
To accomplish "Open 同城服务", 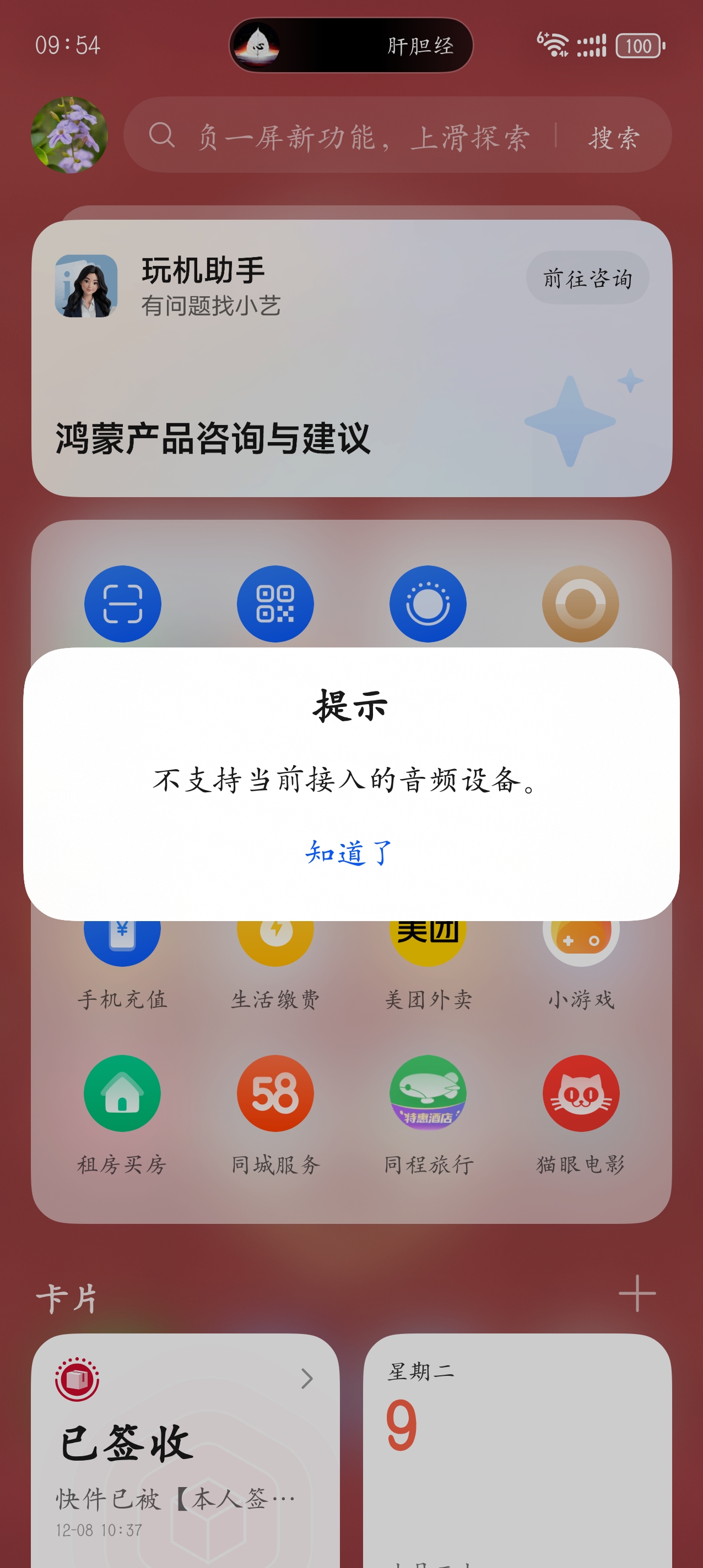I will [275, 1093].
